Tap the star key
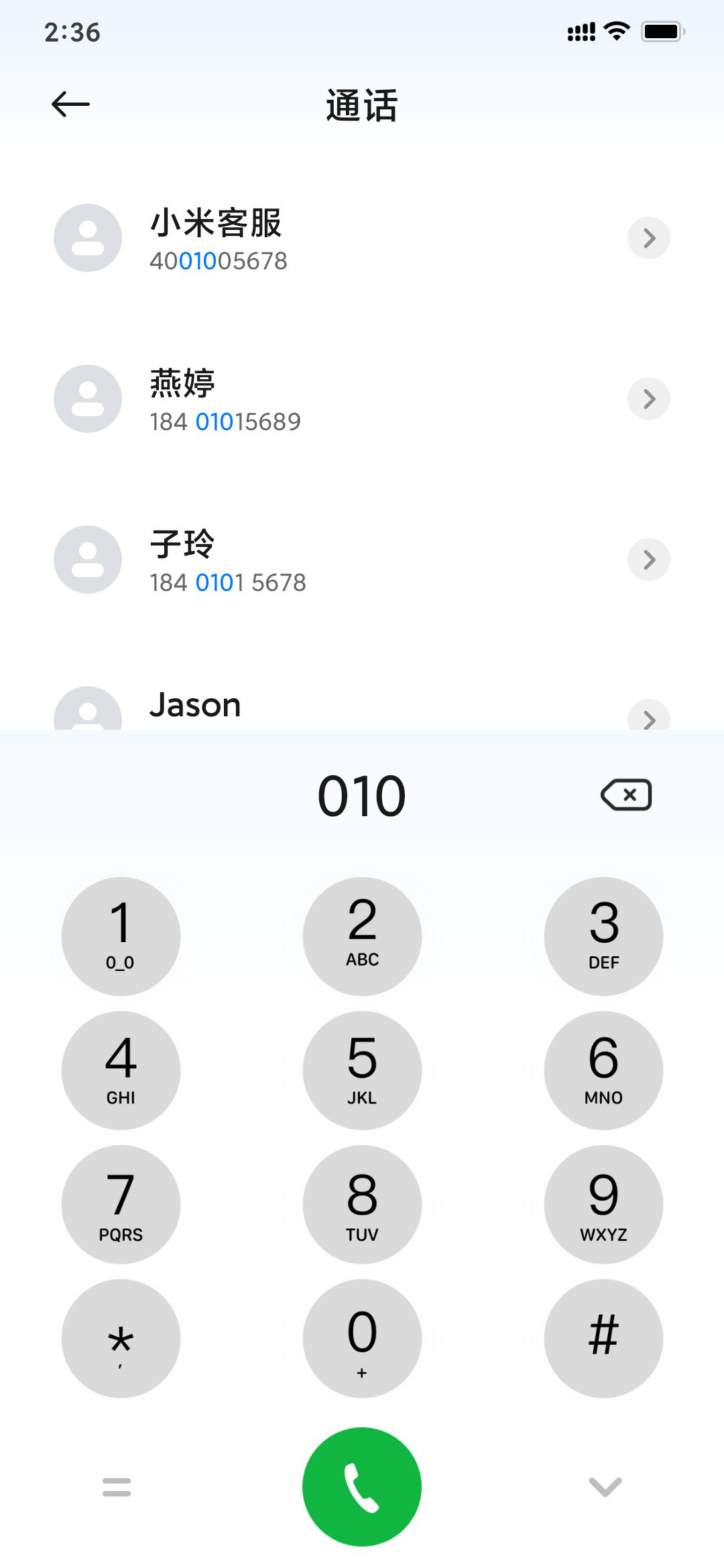Viewport: 724px width, 1568px height. click(121, 1338)
